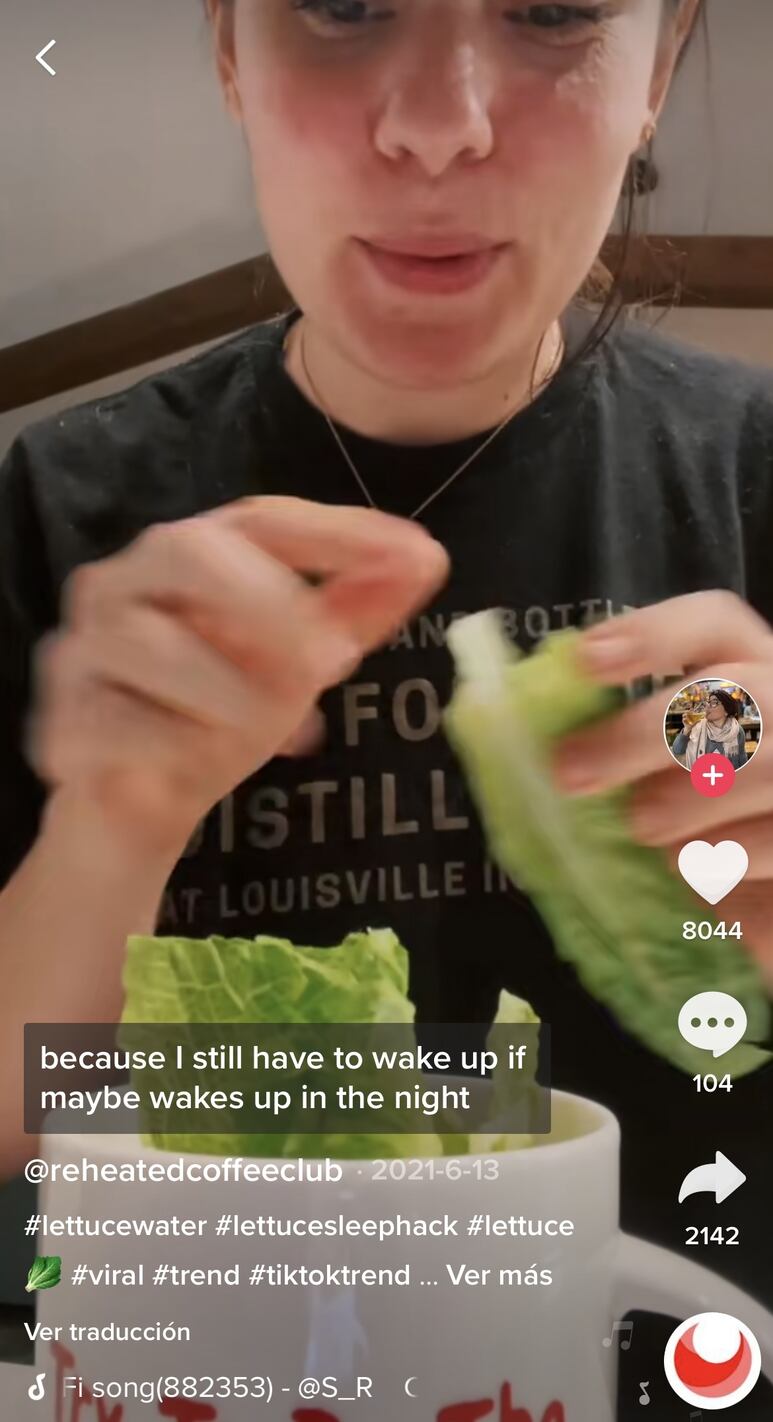Open the #trend hashtag

196,1275
